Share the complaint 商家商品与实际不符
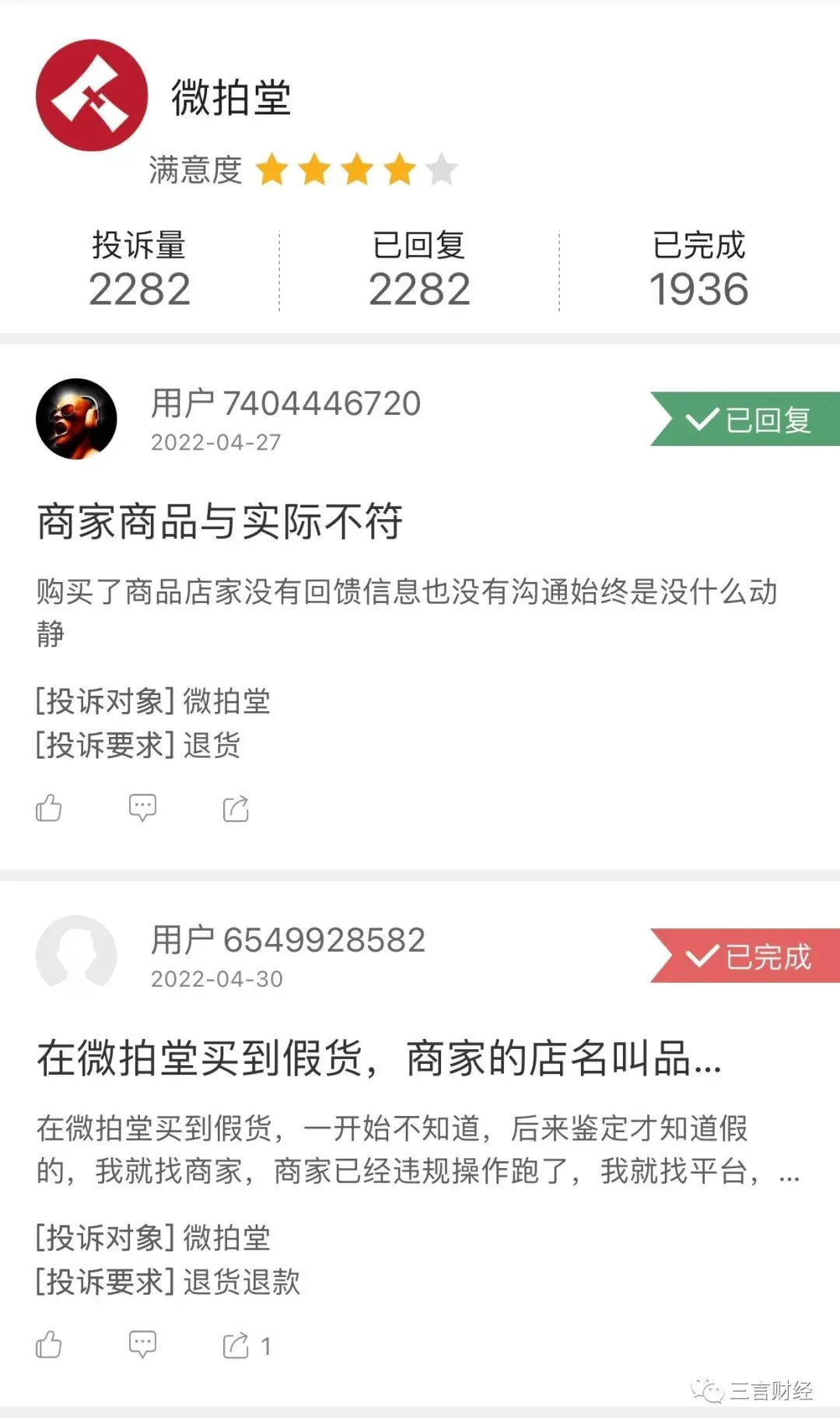Image resolution: width=840 pixels, height=1428 pixels. click(236, 809)
